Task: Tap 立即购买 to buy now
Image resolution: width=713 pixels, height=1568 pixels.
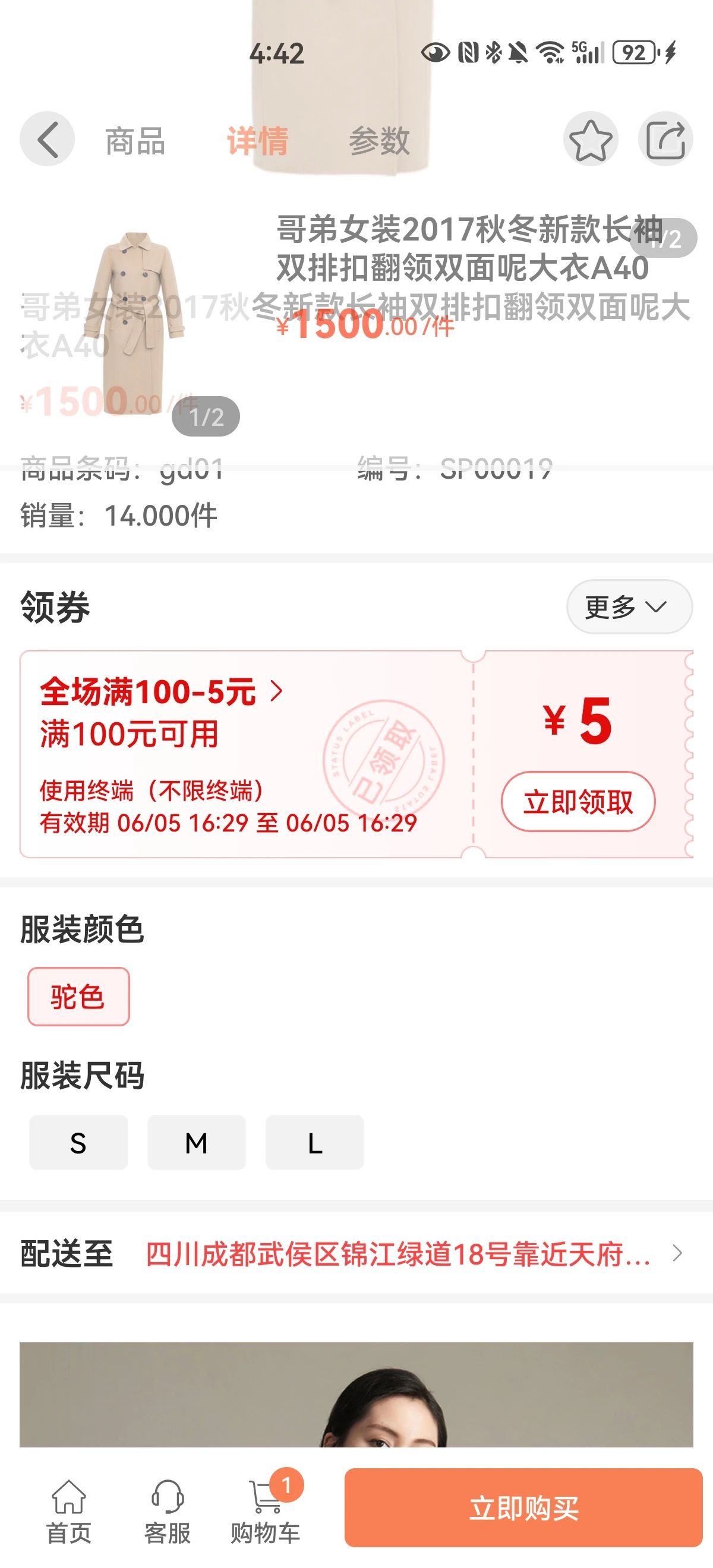Action: [523, 1508]
